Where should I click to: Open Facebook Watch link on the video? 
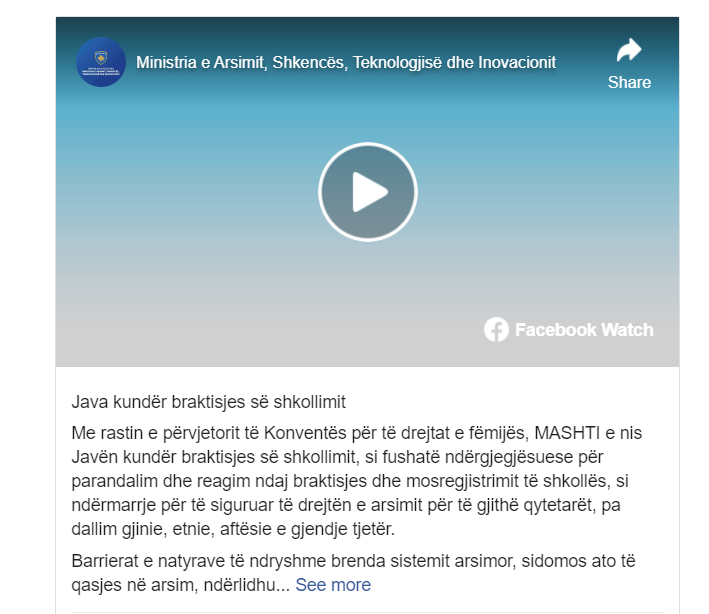point(569,329)
